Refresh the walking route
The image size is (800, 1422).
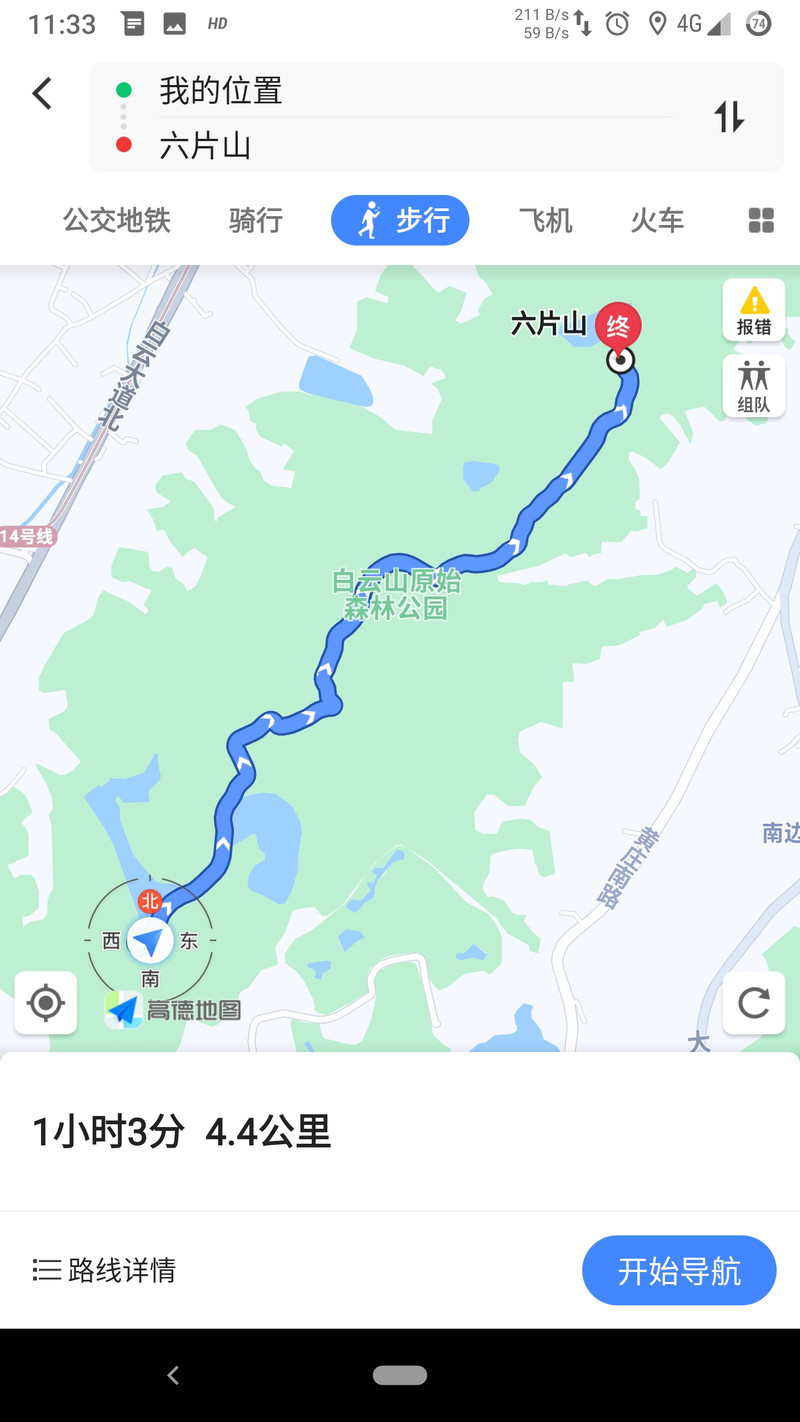(754, 1002)
